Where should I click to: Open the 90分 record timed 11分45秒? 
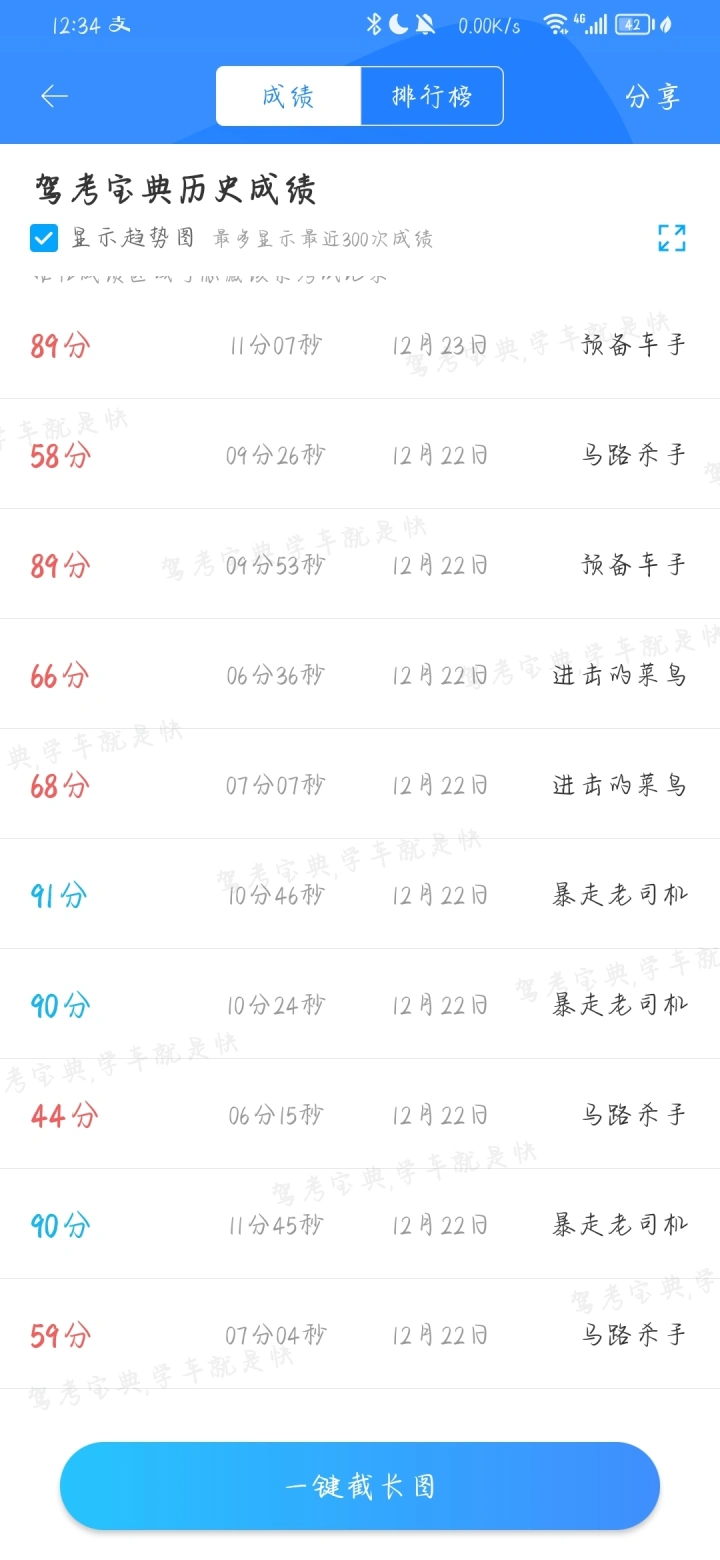point(360,1224)
